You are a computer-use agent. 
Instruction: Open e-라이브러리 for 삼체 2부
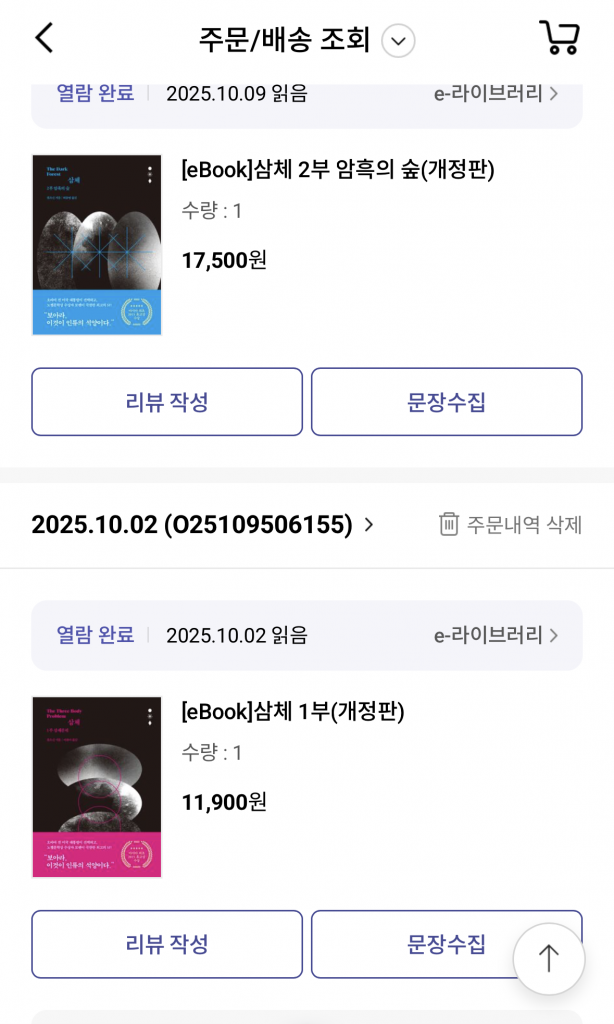[496, 94]
